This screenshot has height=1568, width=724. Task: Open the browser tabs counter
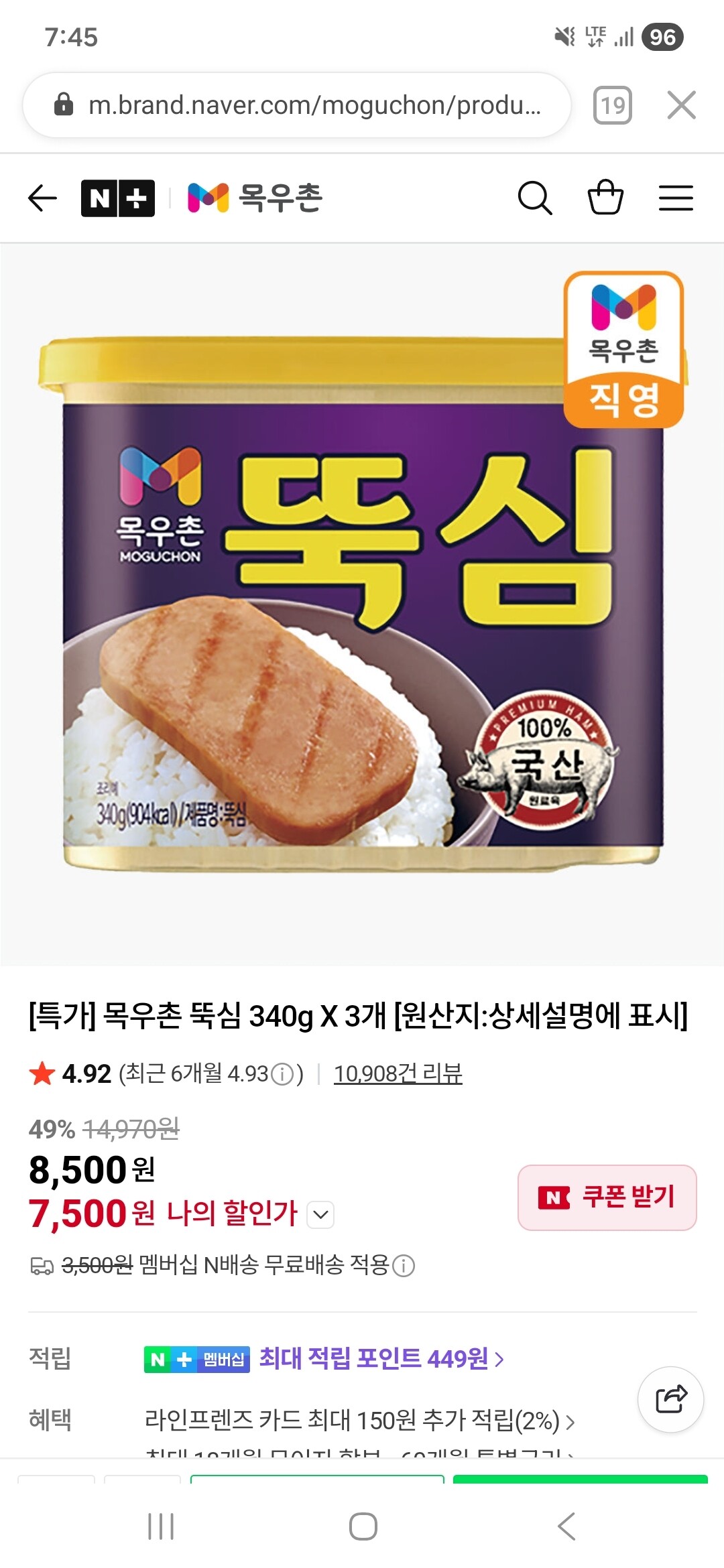pyautogui.click(x=612, y=105)
